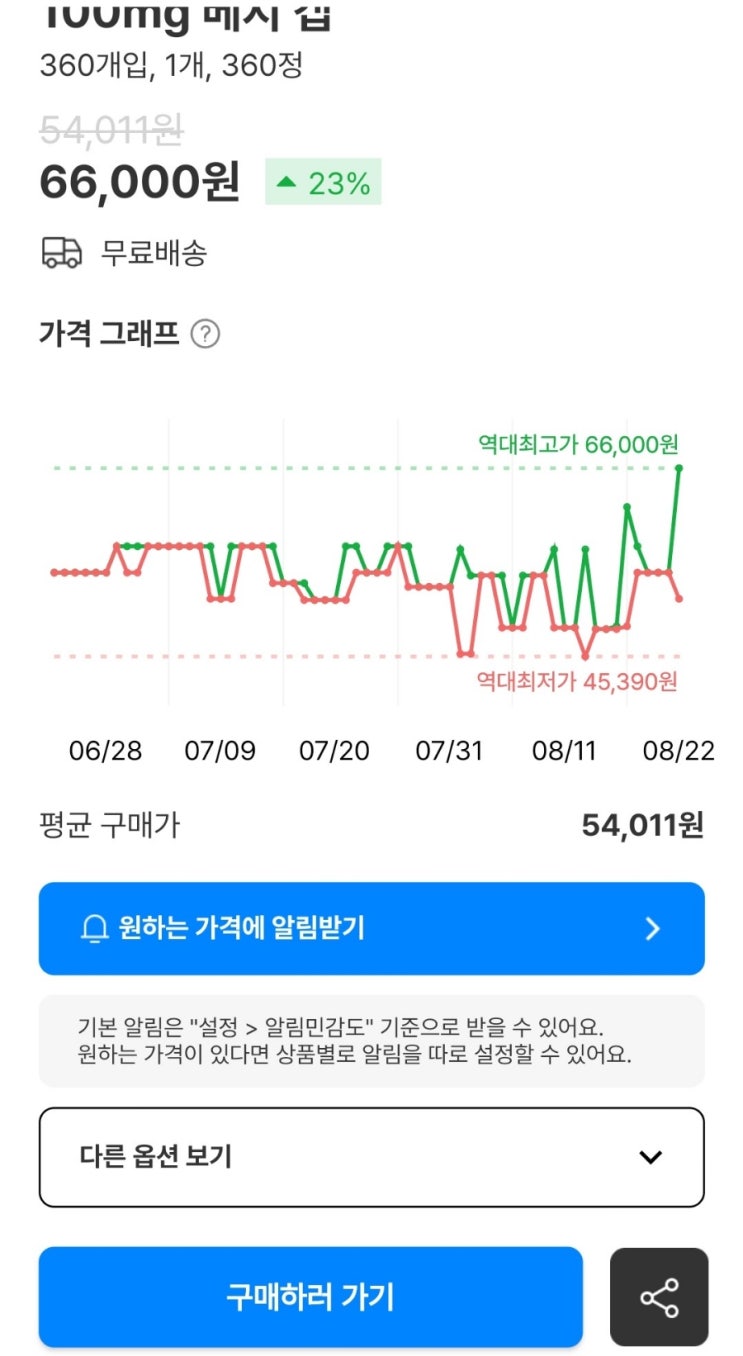Tap 원하는 가격에 알림받기 button

371,929
